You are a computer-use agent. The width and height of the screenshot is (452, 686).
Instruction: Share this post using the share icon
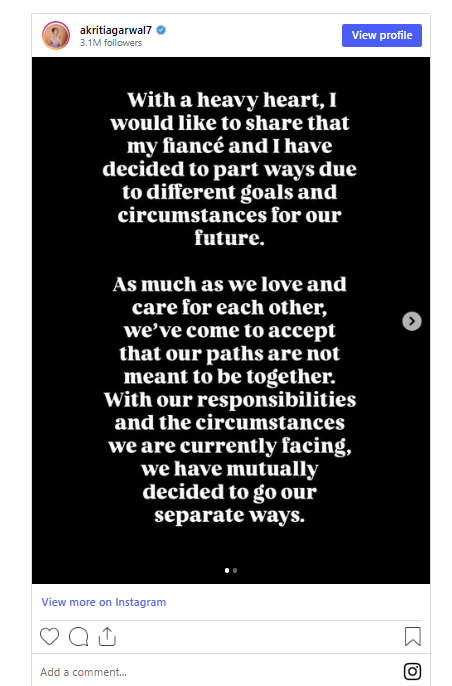(x=107, y=637)
